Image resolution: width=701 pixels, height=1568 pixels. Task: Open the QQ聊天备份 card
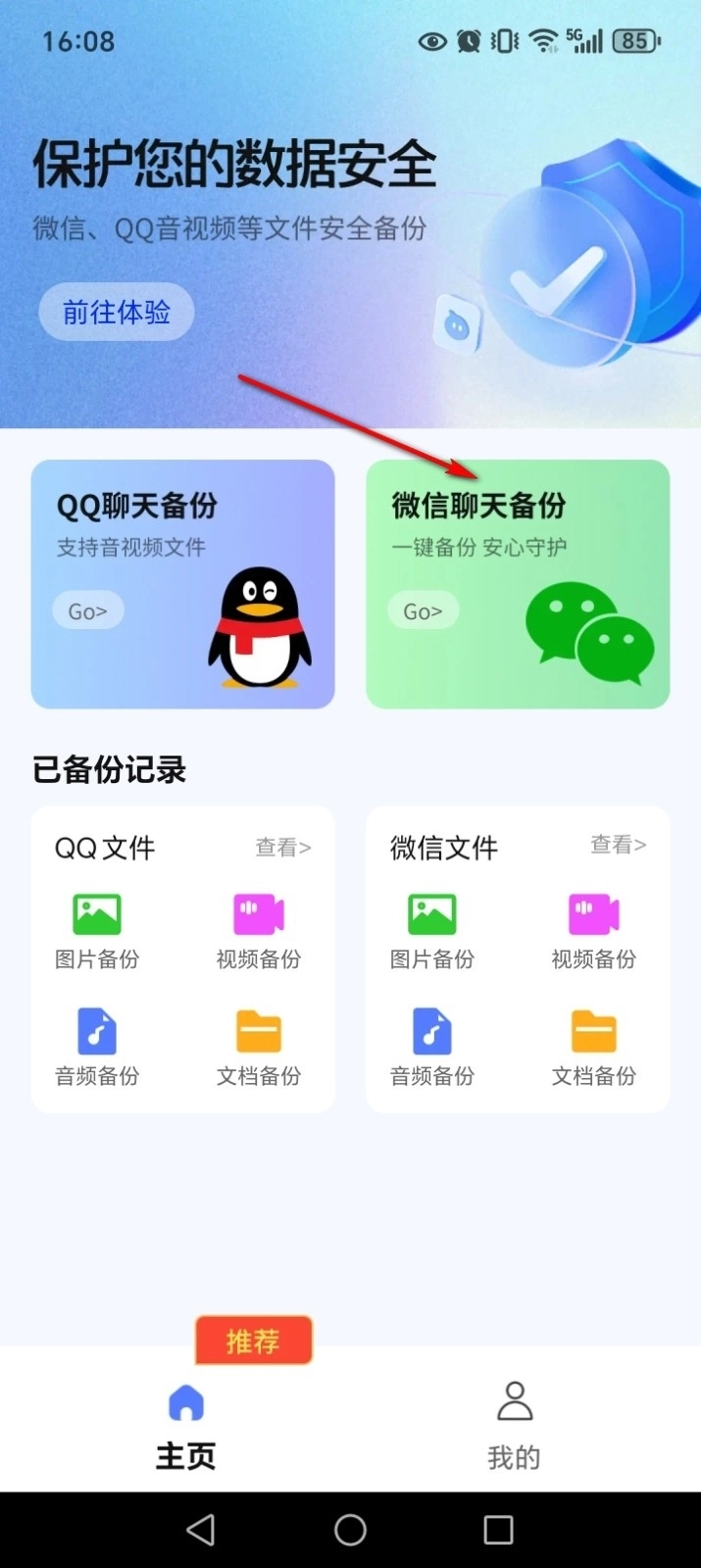pyautogui.click(x=182, y=584)
